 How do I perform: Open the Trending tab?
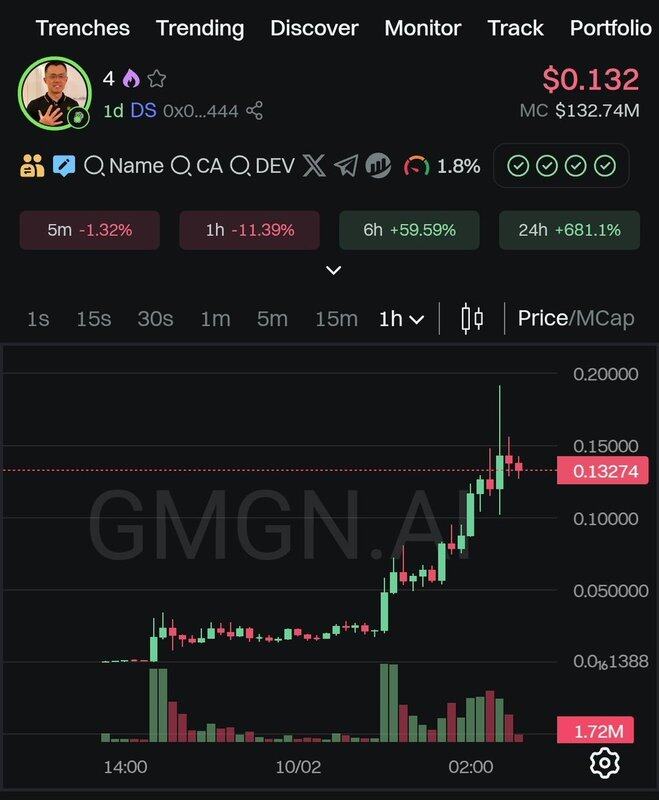(x=200, y=28)
